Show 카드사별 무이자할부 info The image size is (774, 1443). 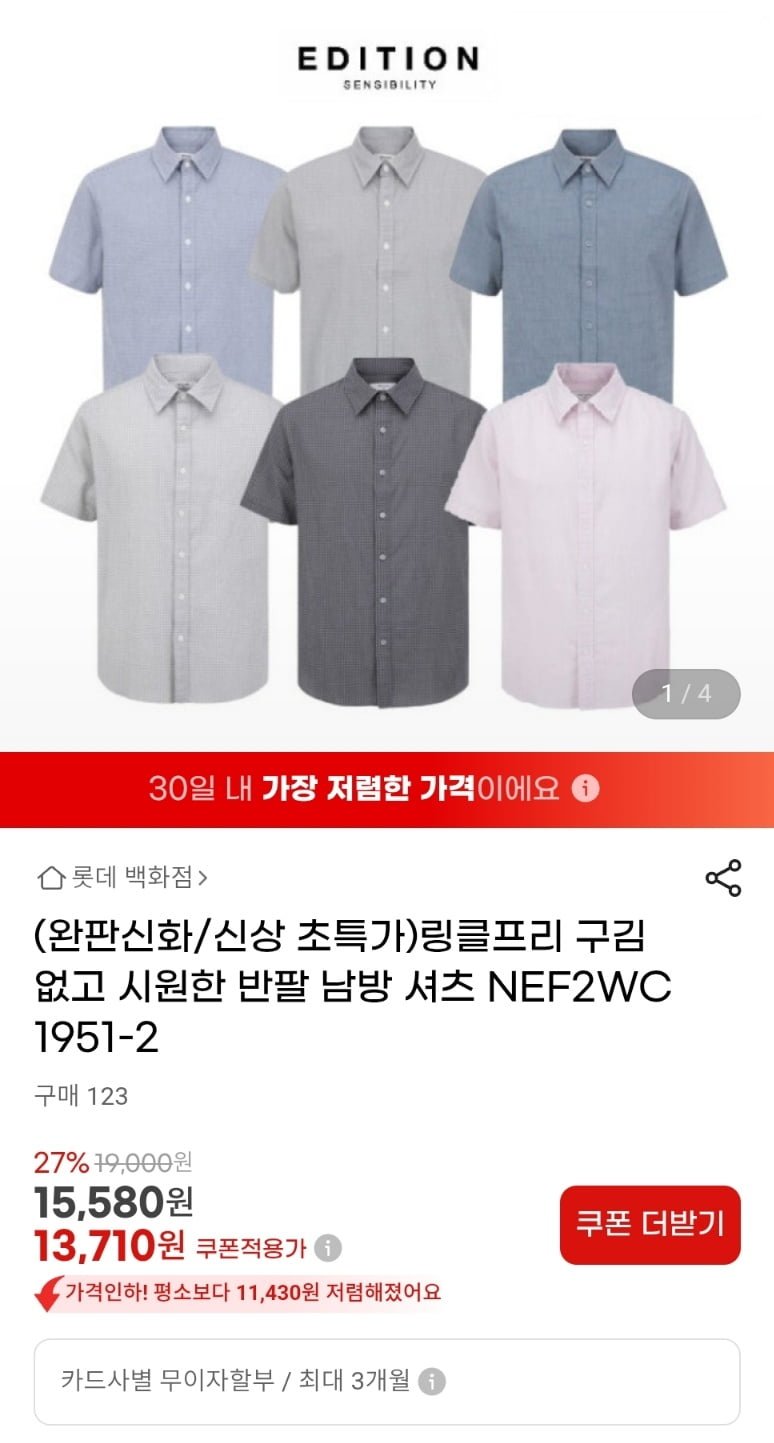(432, 1382)
